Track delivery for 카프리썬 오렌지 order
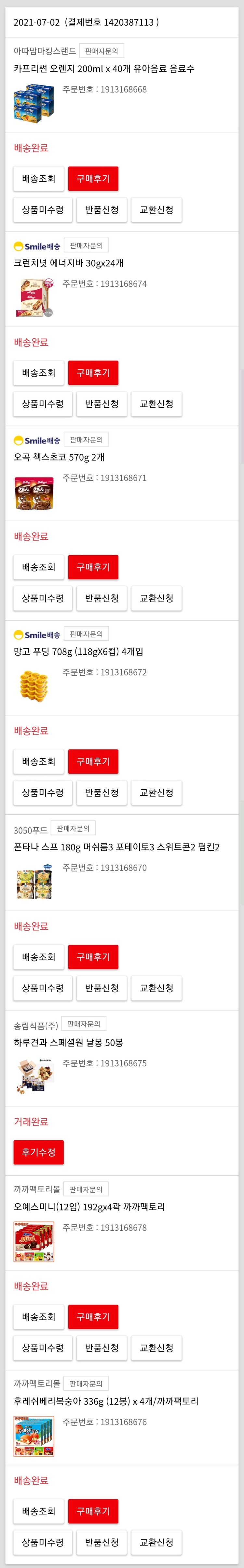 (38, 178)
